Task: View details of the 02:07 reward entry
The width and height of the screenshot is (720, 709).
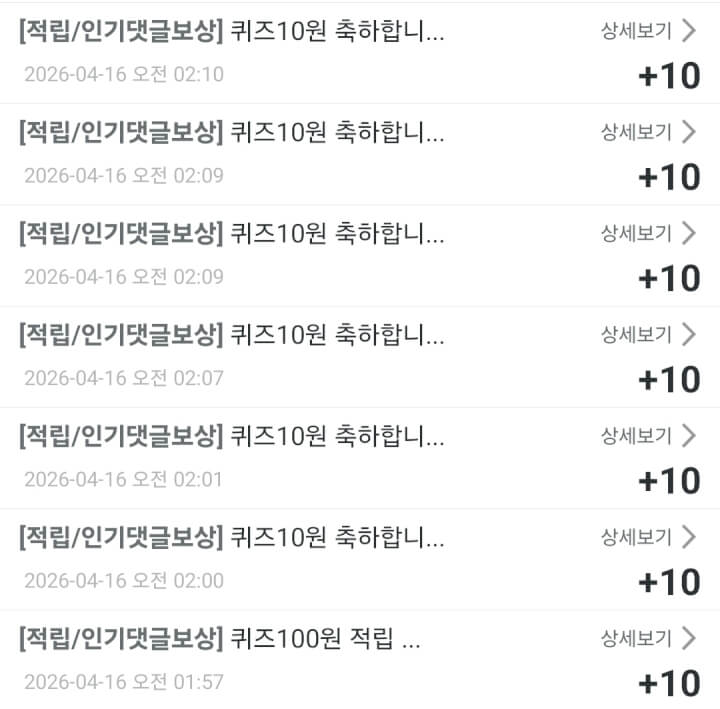Action: tap(647, 334)
